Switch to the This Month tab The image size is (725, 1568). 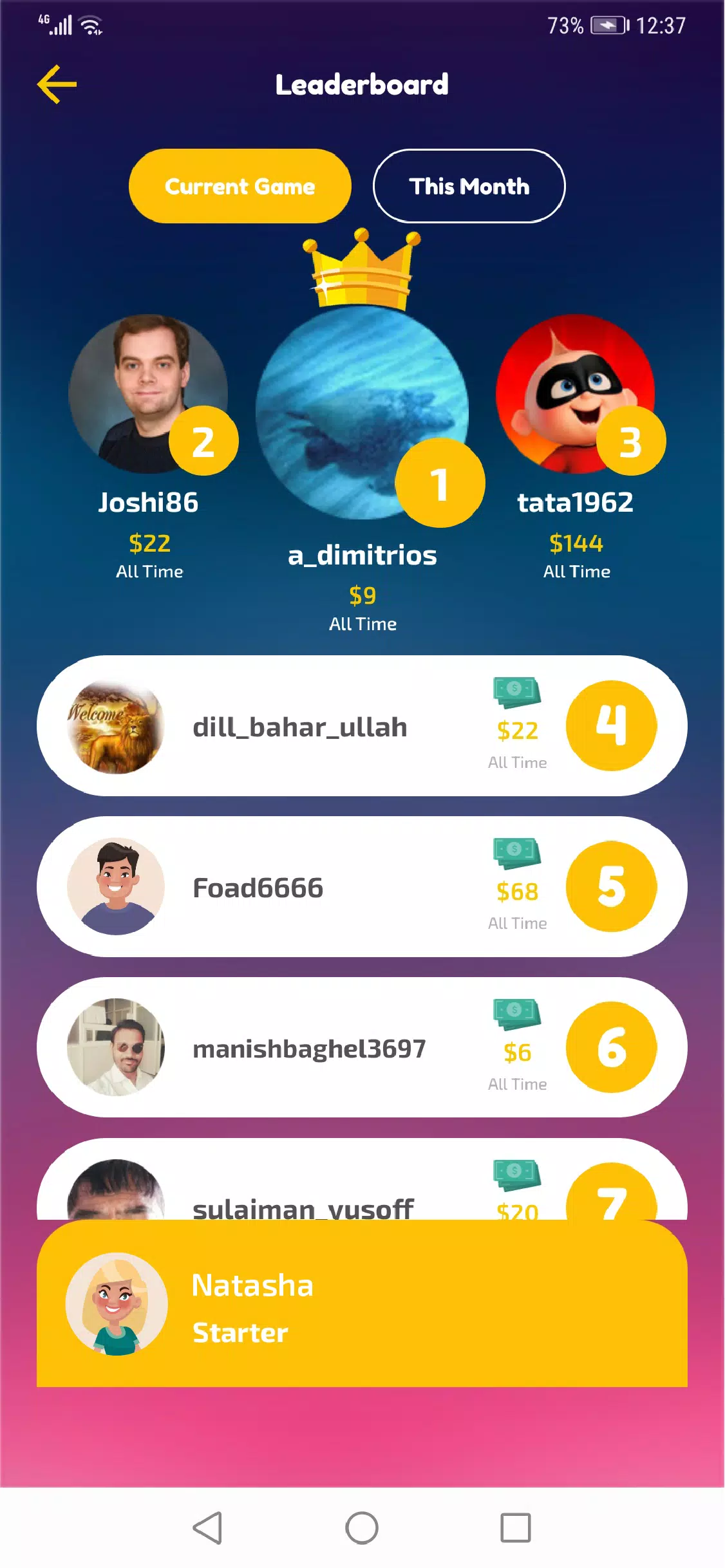pyautogui.click(x=469, y=187)
